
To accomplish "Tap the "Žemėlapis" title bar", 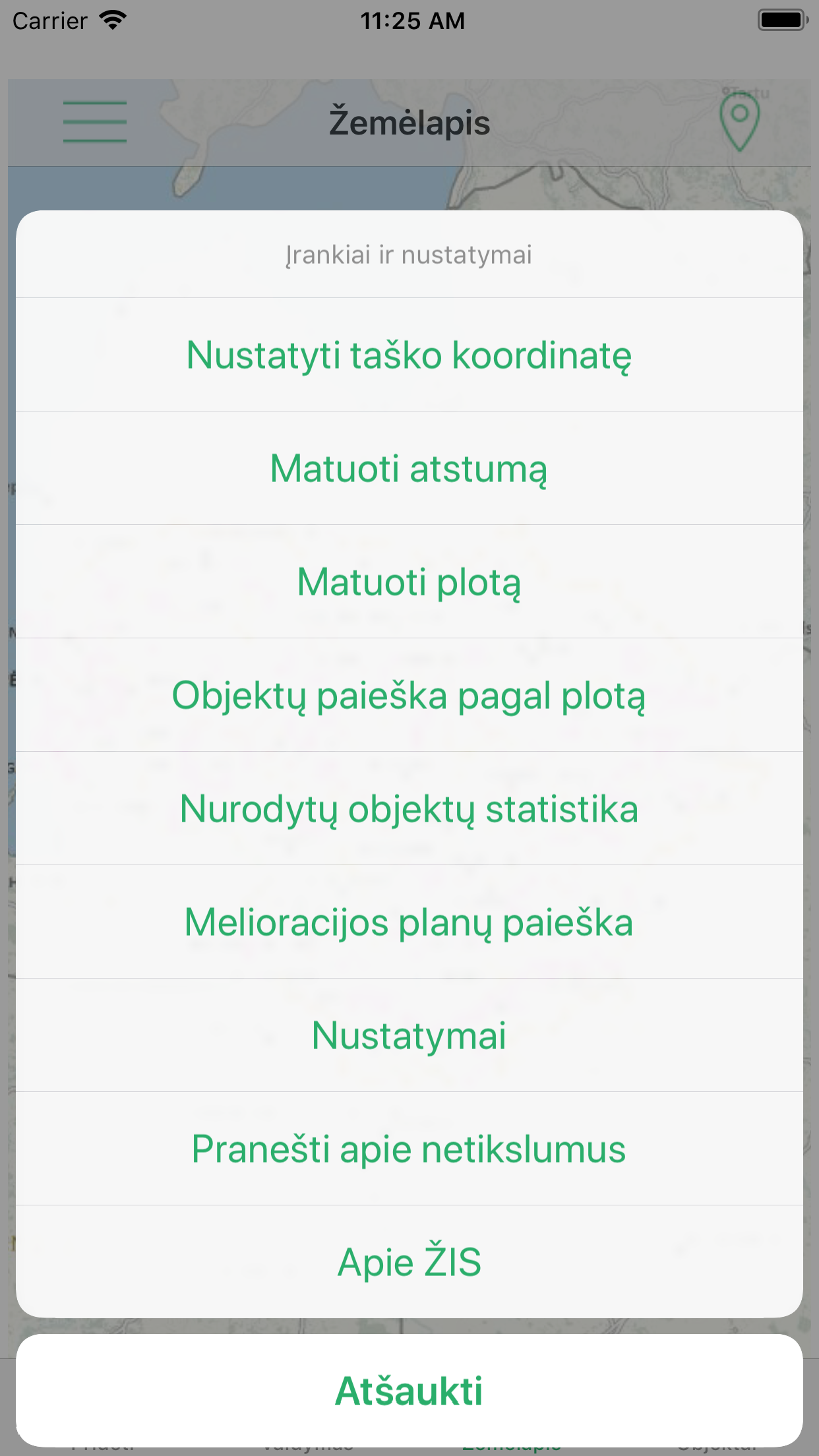I will tap(409, 122).
